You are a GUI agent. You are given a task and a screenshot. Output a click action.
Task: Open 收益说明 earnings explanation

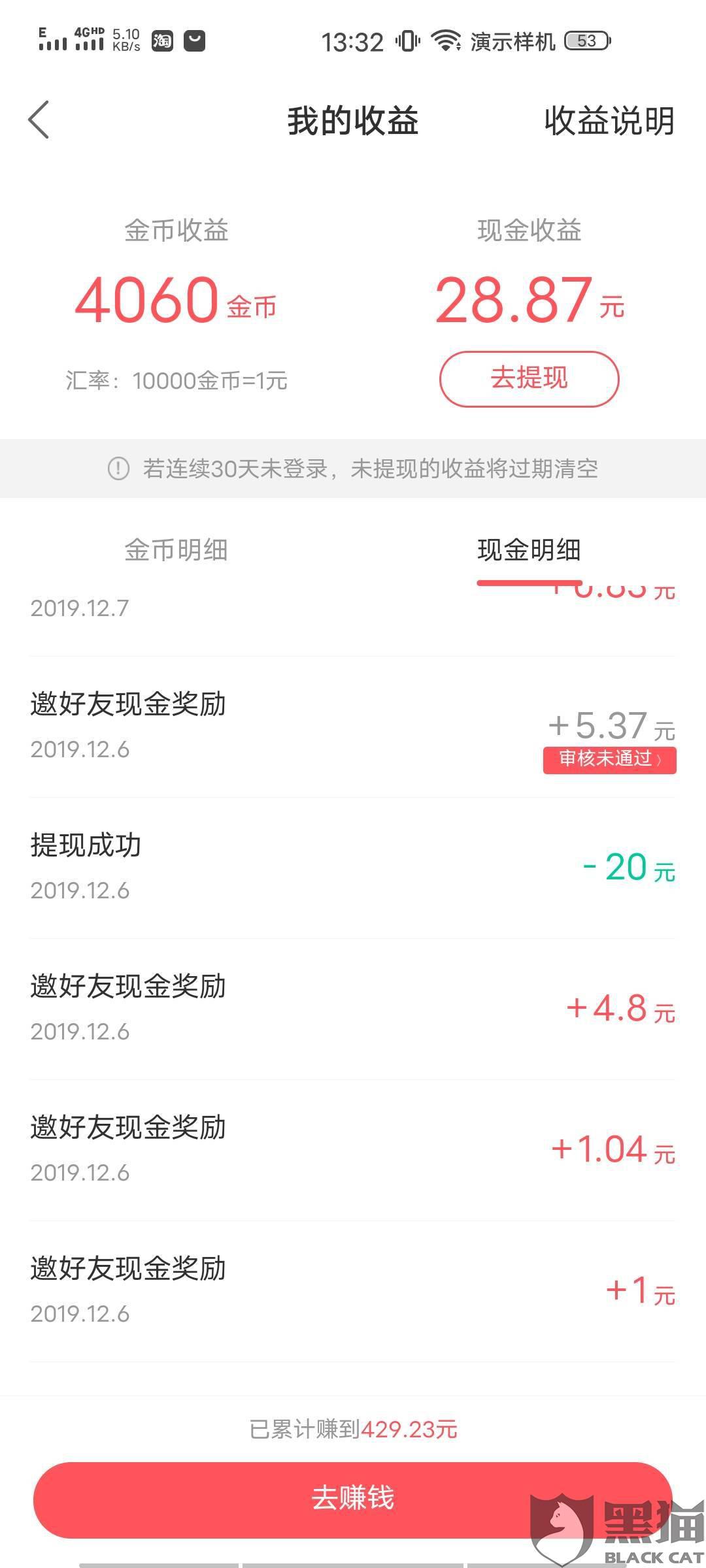coord(609,121)
